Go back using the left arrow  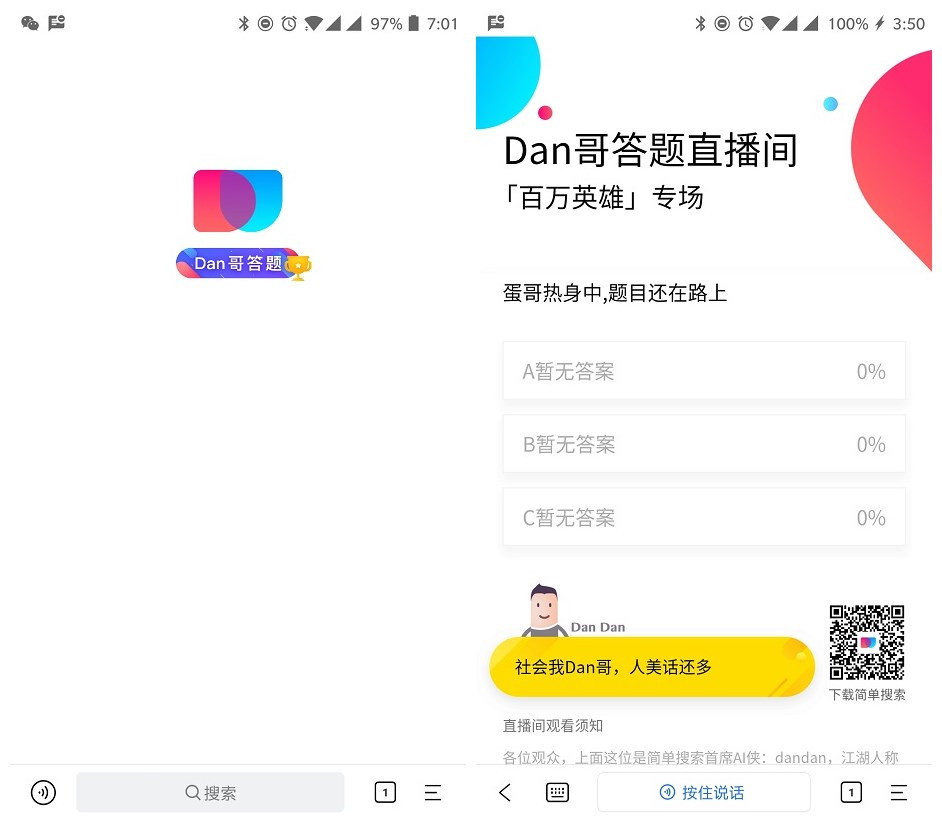(x=505, y=793)
